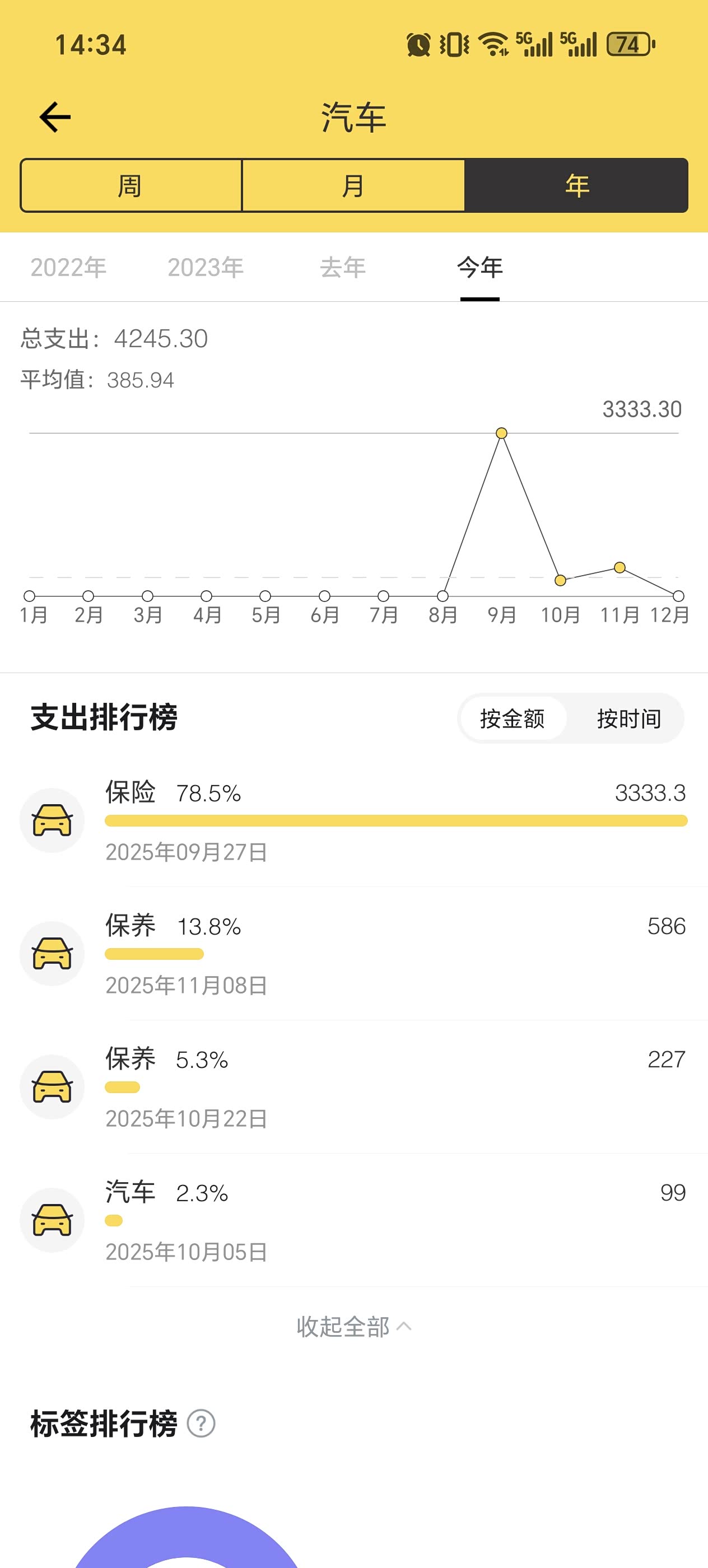Viewport: 708px width, 1568px height.
Task: Sort ranking by 按金额
Action: [x=512, y=718]
